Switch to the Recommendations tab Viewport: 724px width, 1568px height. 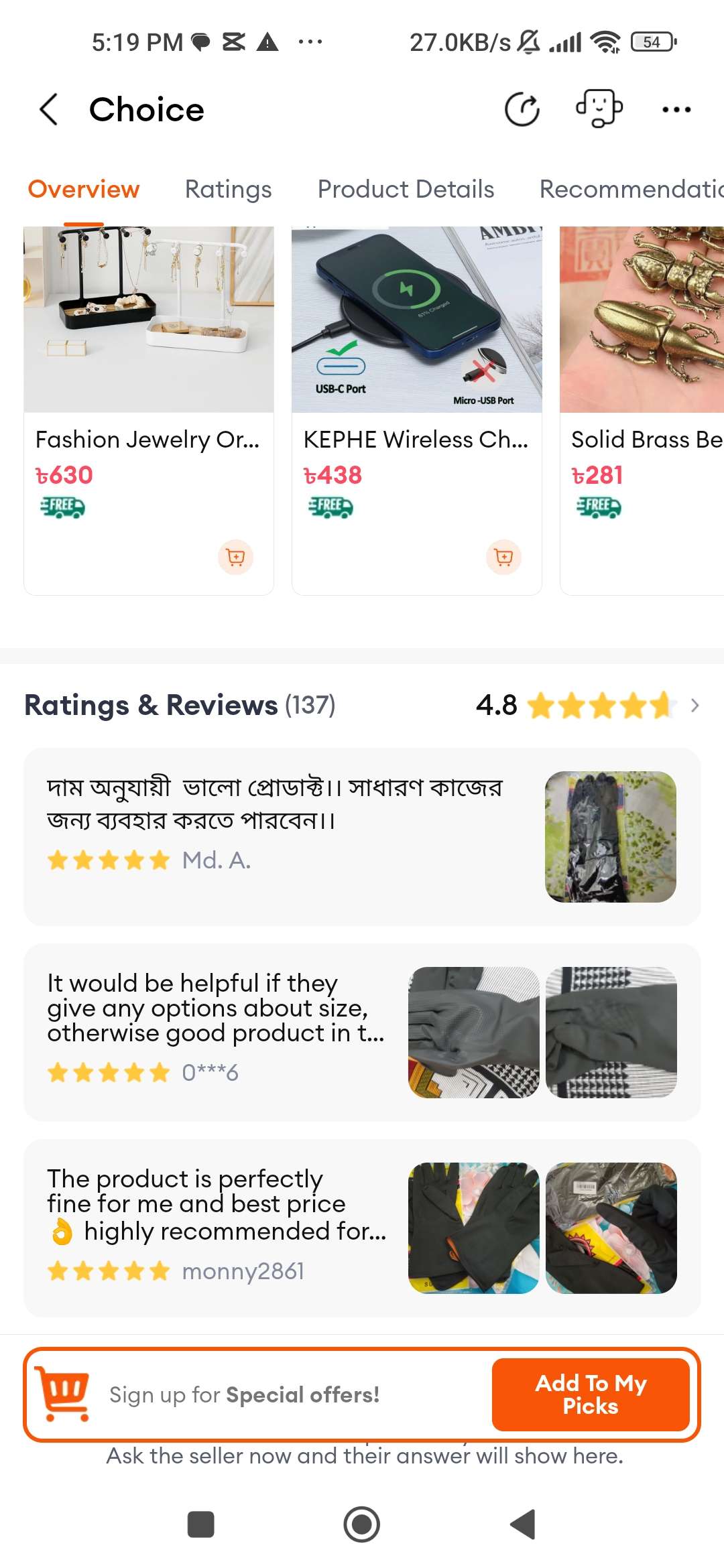tap(630, 190)
